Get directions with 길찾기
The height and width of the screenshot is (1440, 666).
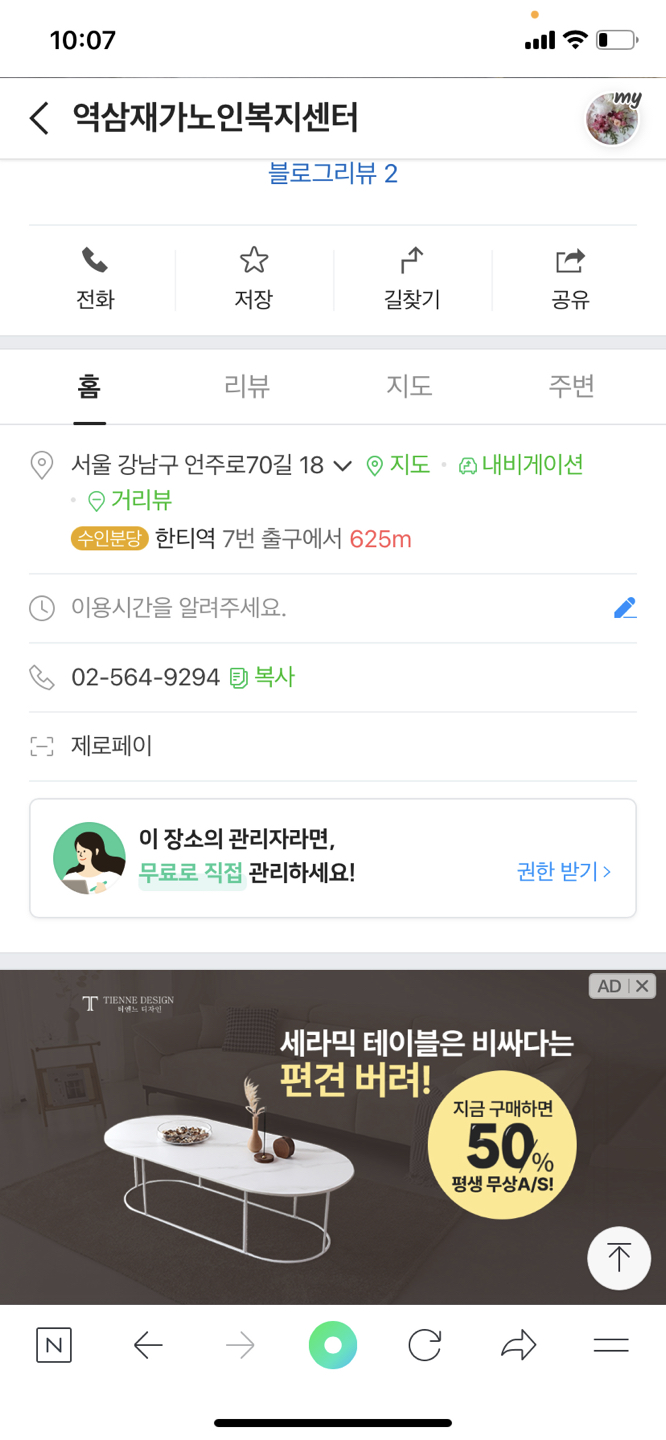[x=412, y=279]
